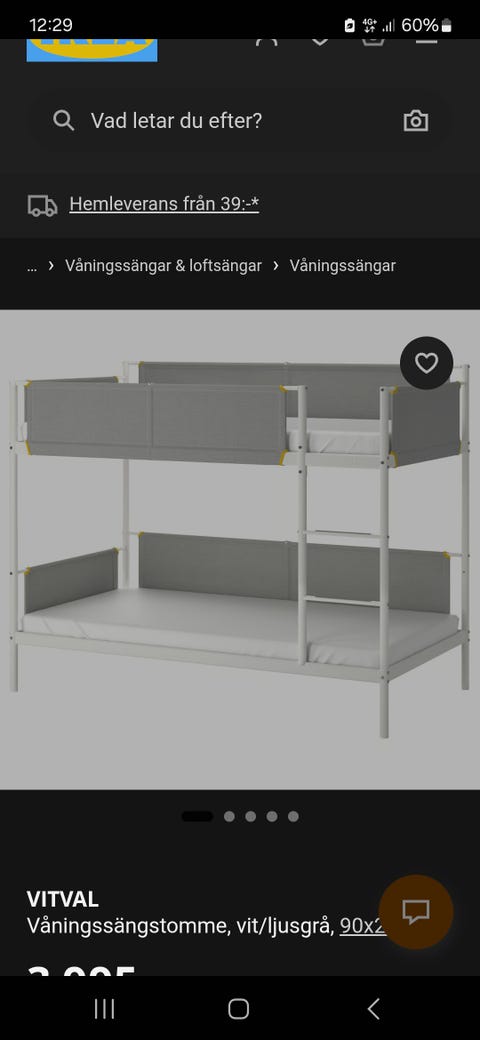This screenshot has height=1040, width=480.
Task: Expand the collapsed breadcrumb ellipsis
Action: [x=31, y=266]
